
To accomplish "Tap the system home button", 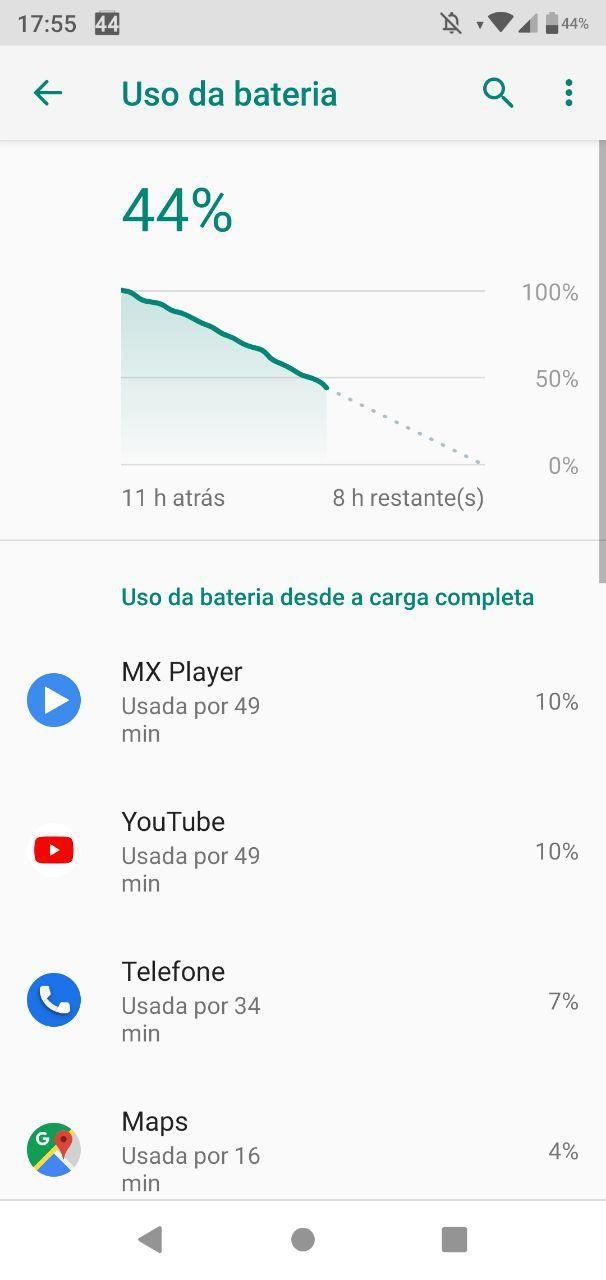I will [x=303, y=1240].
